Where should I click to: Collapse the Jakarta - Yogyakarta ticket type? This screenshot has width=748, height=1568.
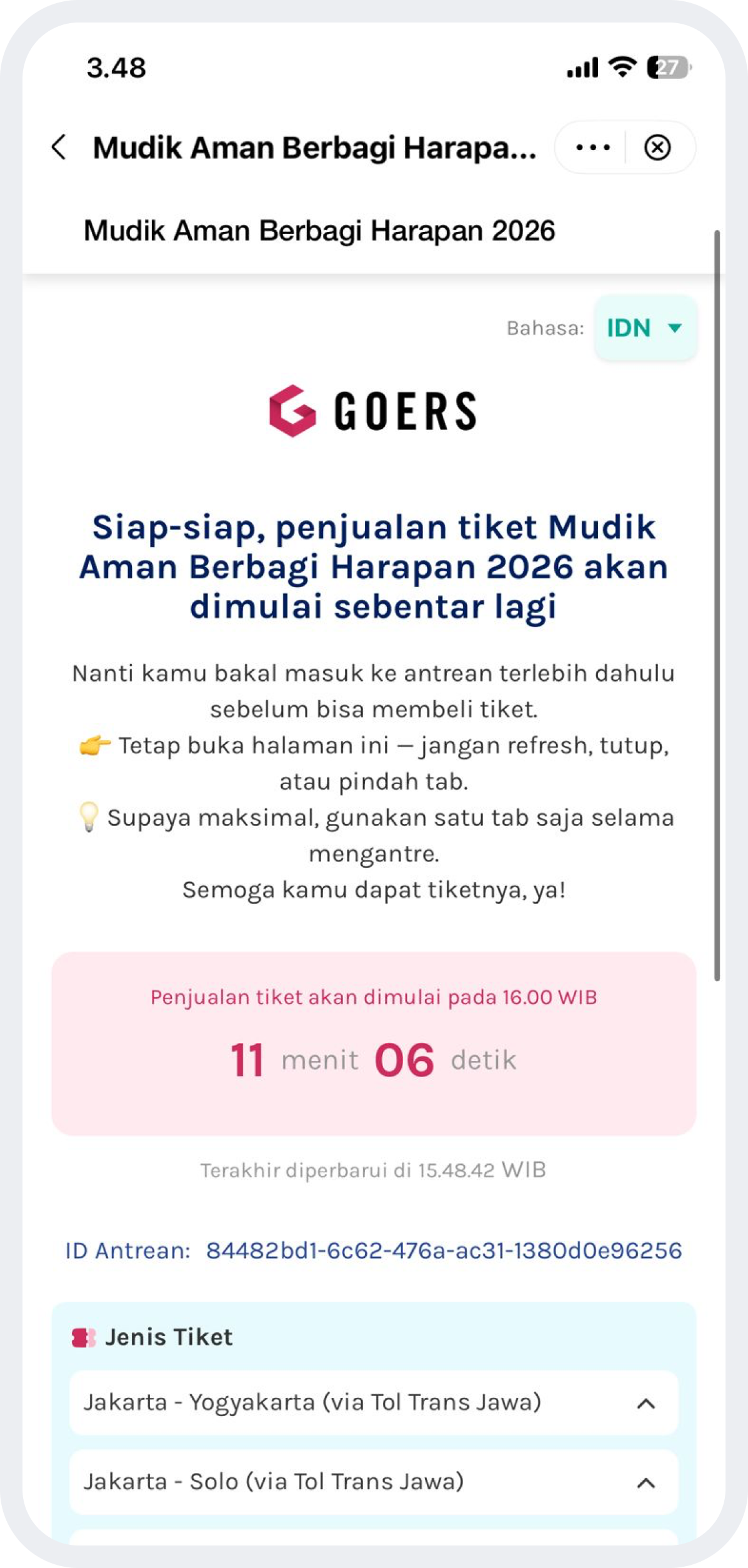point(646,1404)
